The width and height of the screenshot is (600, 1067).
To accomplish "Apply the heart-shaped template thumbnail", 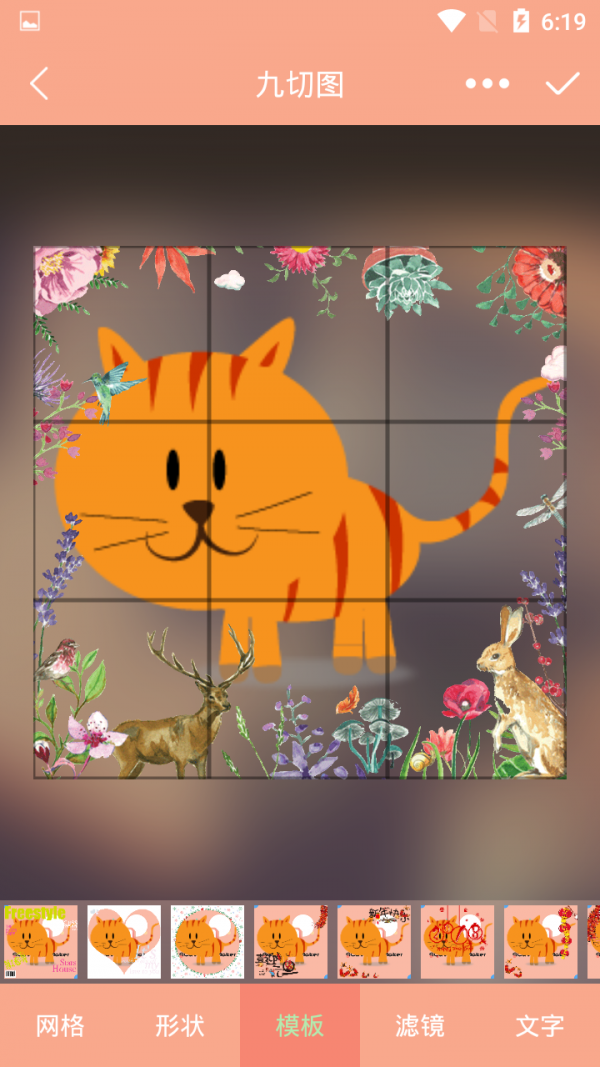I will pyautogui.click(x=124, y=941).
